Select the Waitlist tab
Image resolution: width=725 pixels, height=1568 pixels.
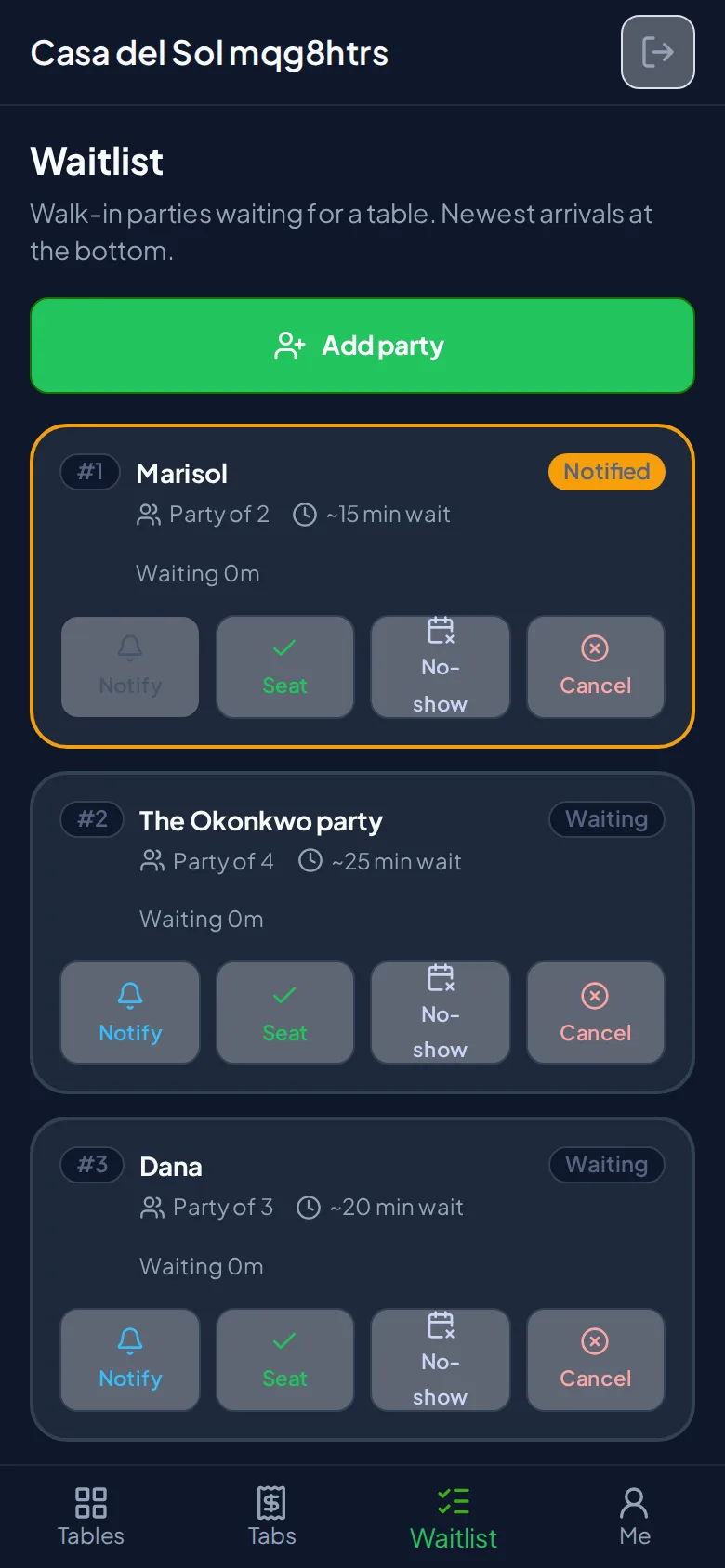pyautogui.click(x=454, y=1517)
